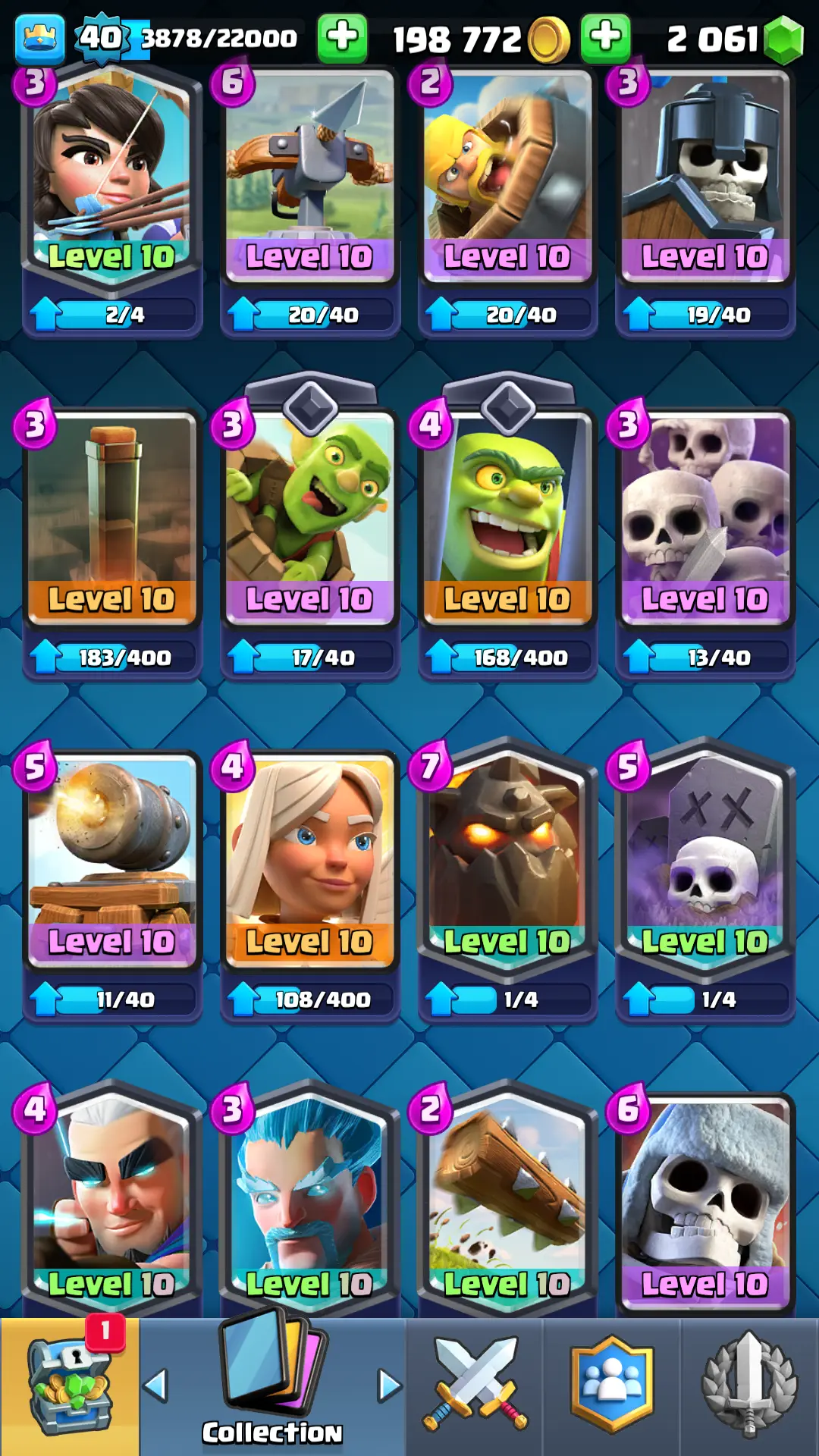Select the Skeleton Army card
Viewport: 819px width, 1456px height.
pyautogui.click(x=705, y=516)
